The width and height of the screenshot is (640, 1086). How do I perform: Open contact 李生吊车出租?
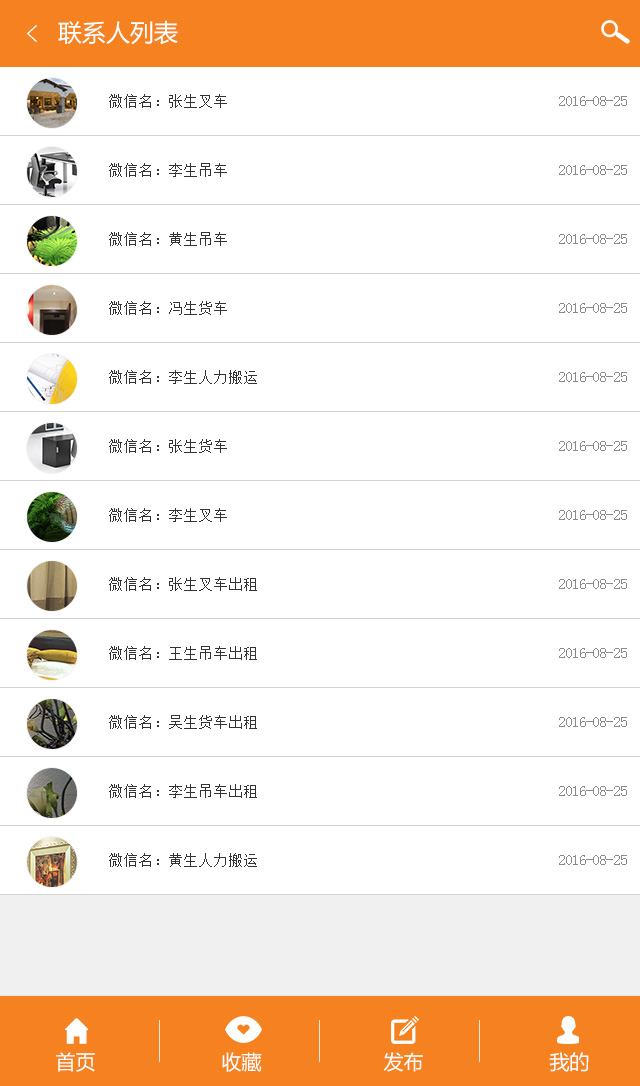click(212, 792)
